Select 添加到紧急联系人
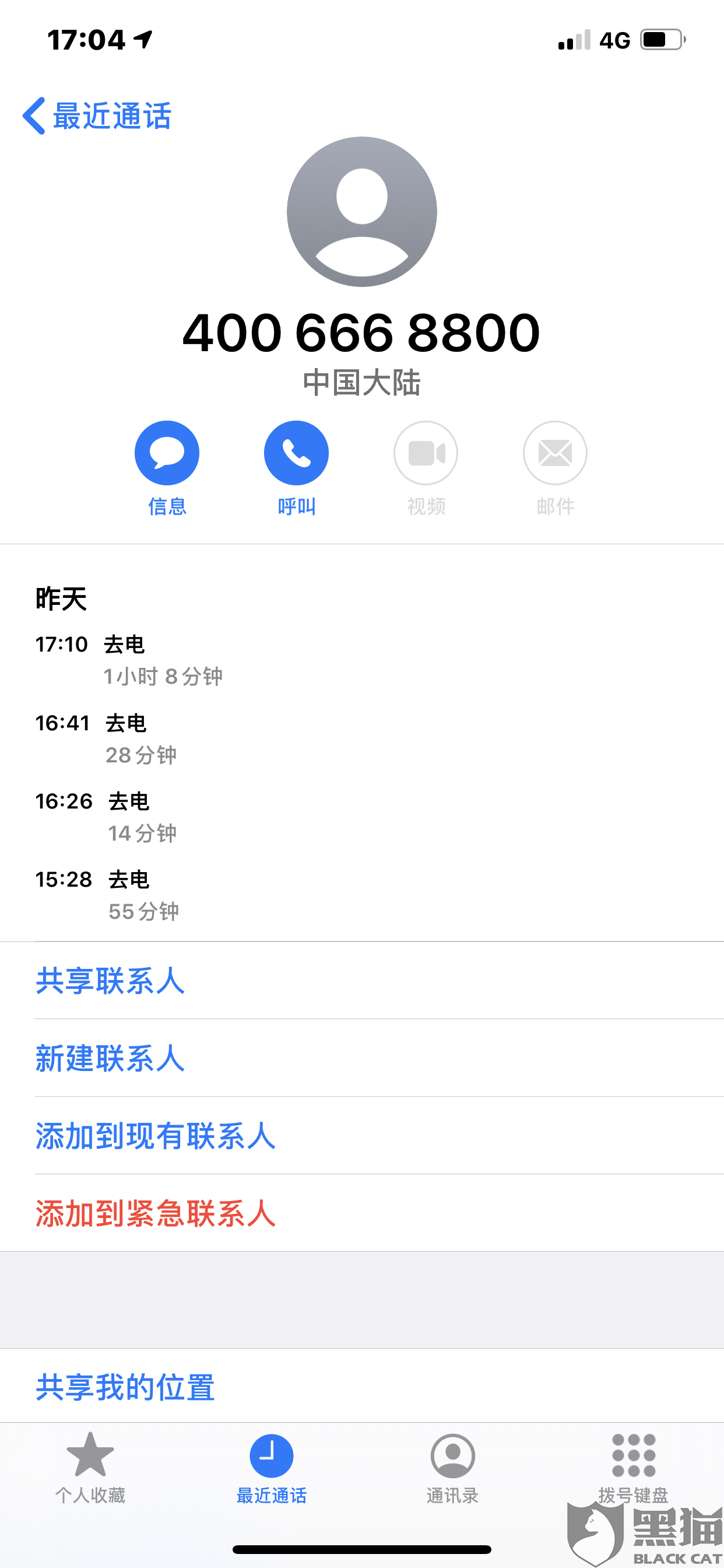724x1568 pixels. pyautogui.click(x=155, y=1214)
